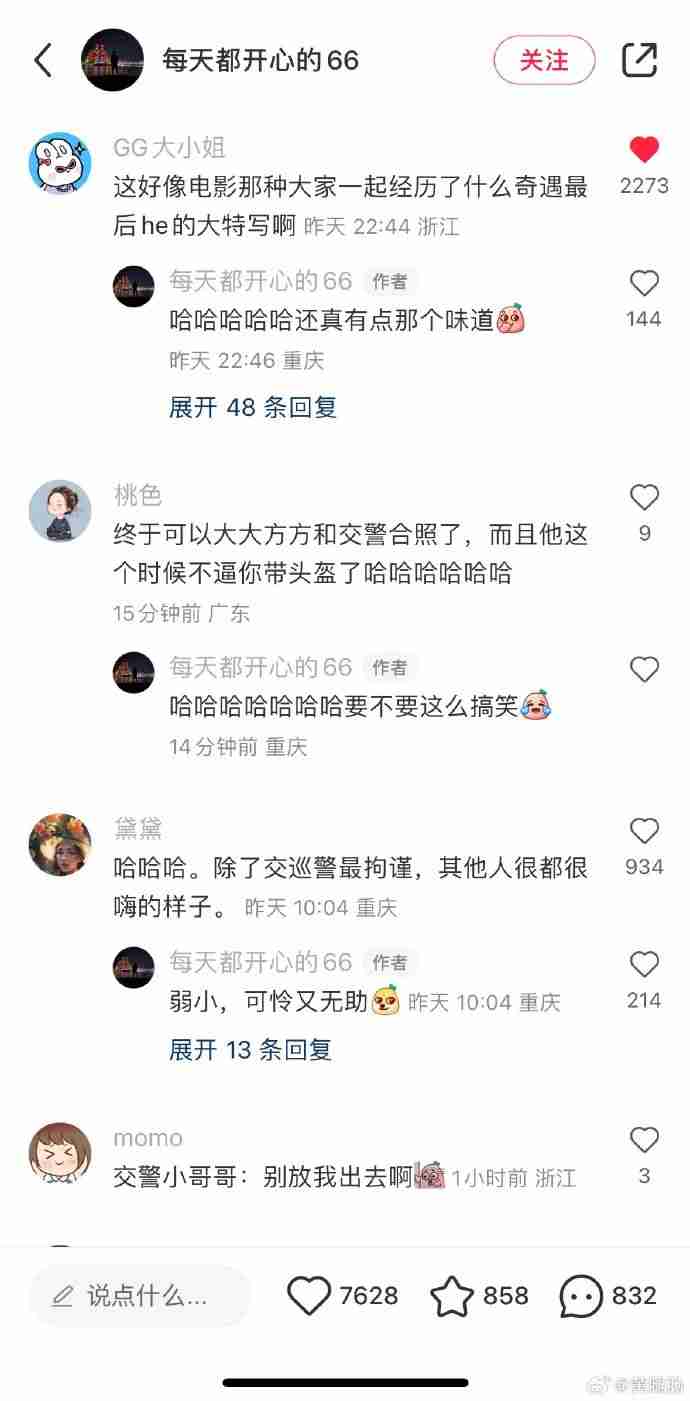Follow the author with 关注 button
690x1401 pixels.
pyautogui.click(x=544, y=61)
